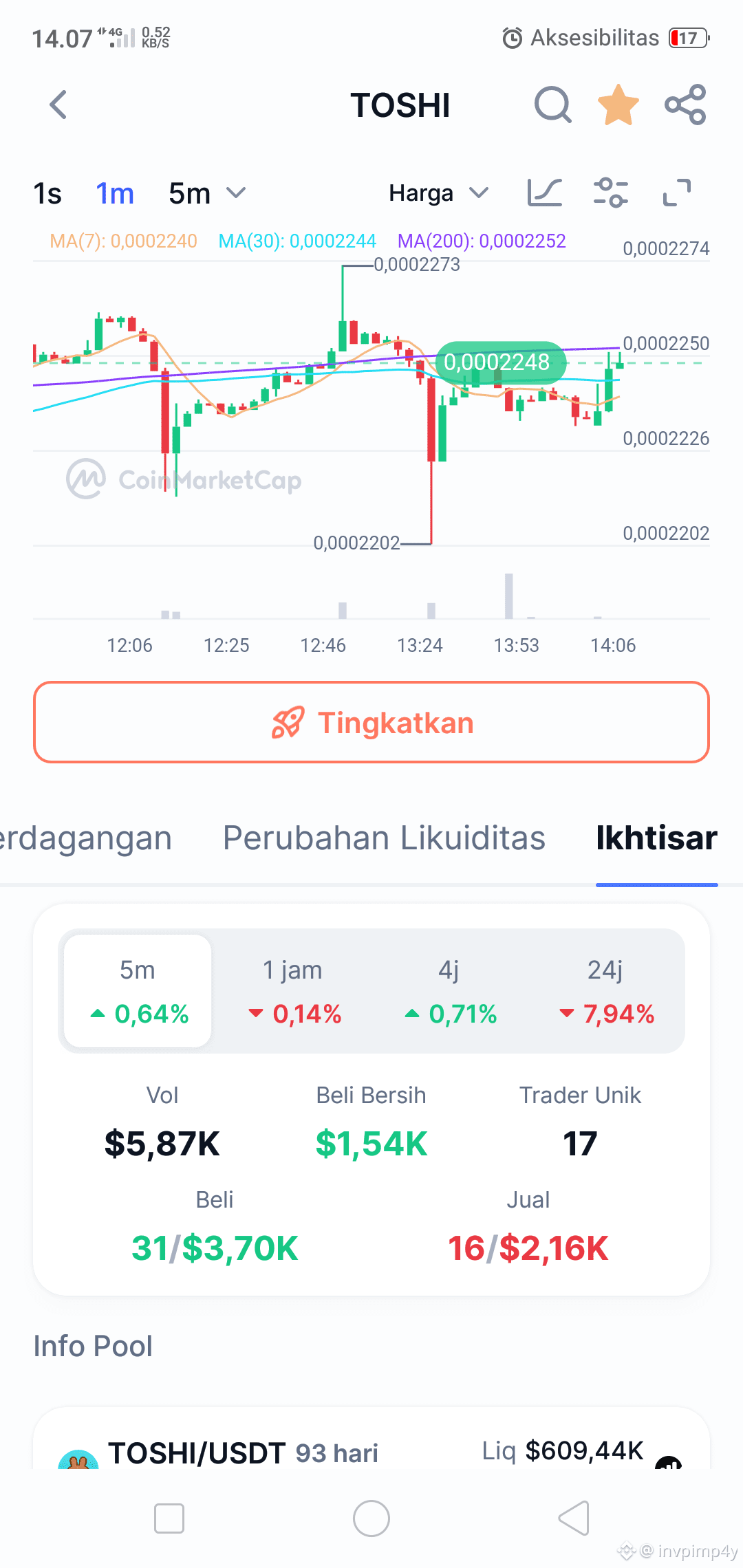Tap the system home button
Viewport: 743px width, 1568px height.
point(371,1518)
